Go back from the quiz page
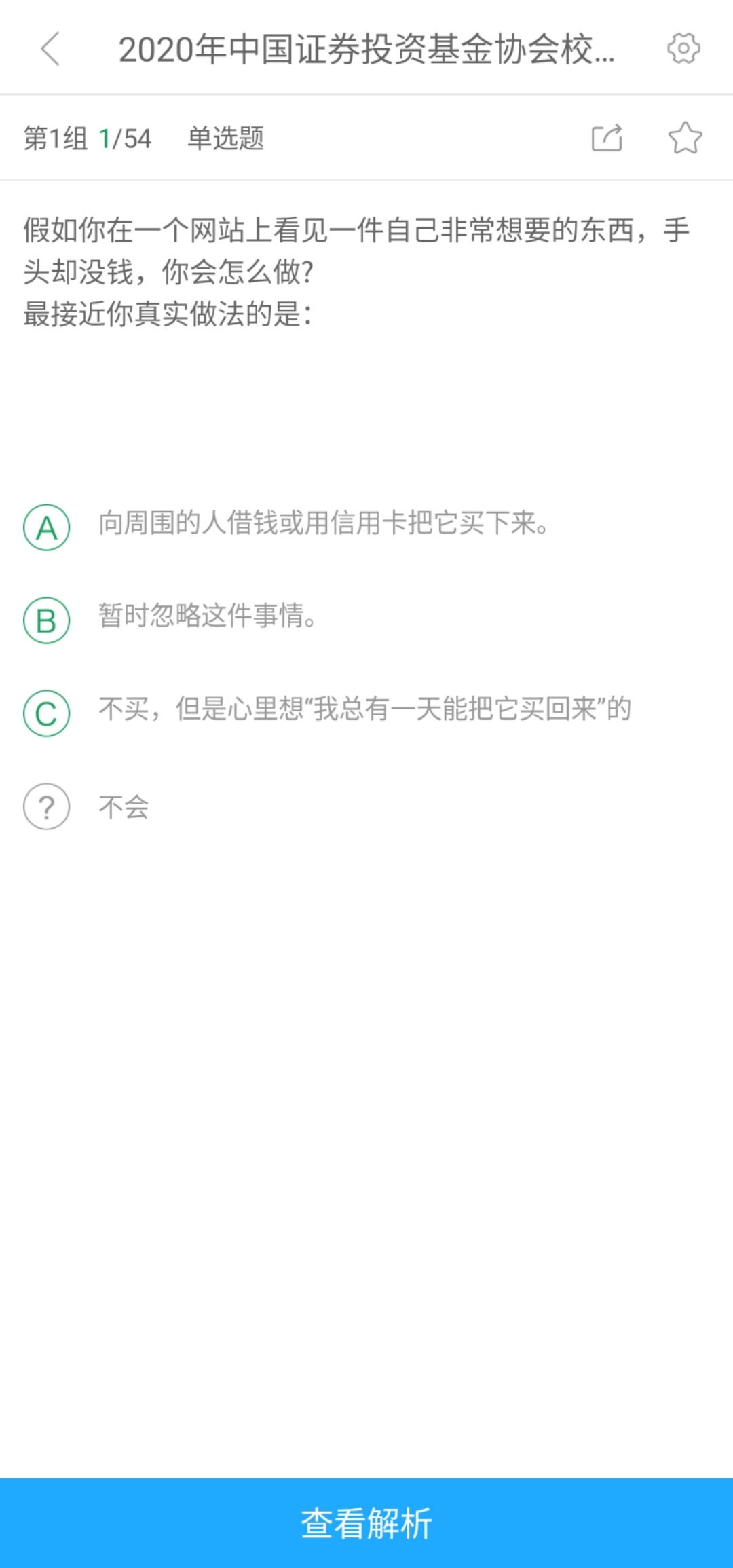Viewport: 733px width, 1568px height. pos(50,49)
